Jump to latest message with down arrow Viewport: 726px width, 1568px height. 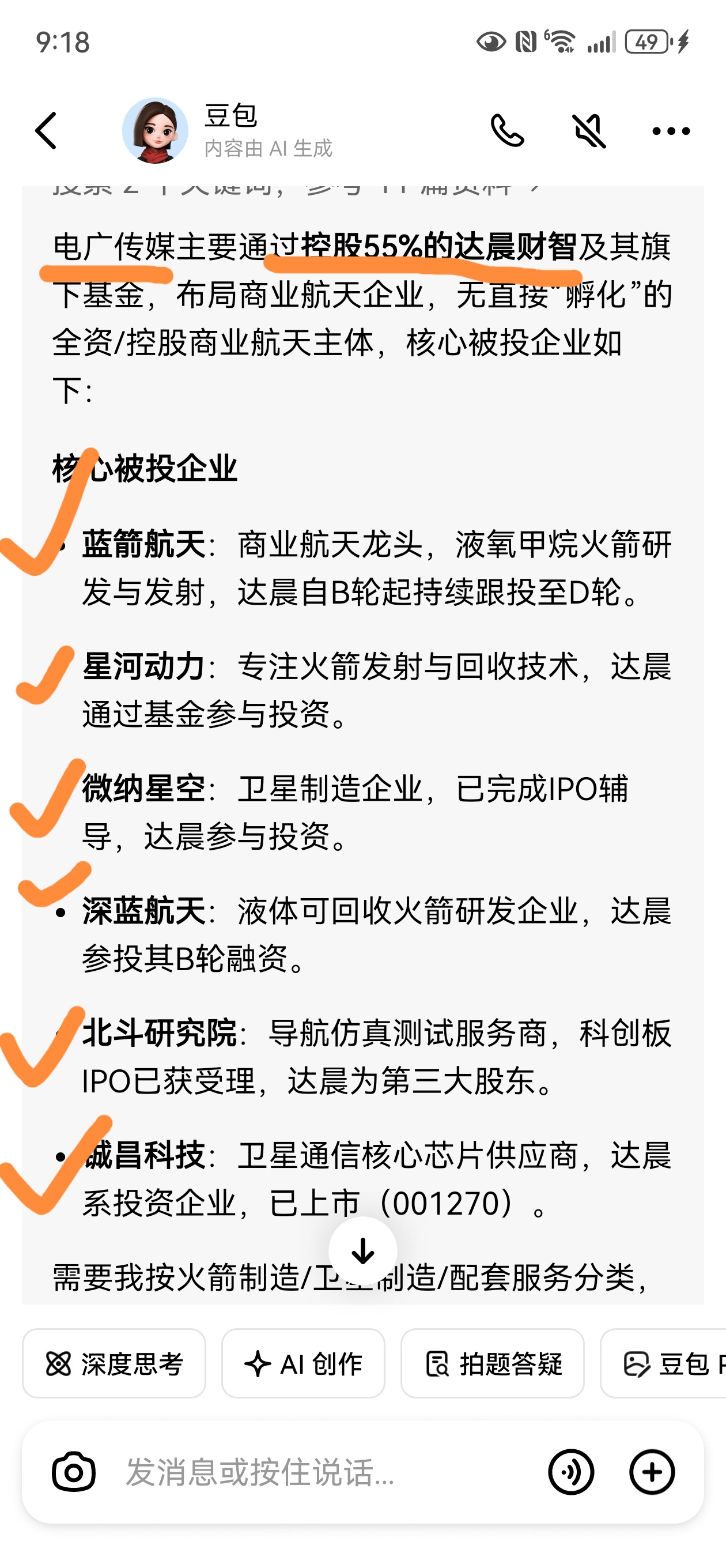coord(362,1251)
